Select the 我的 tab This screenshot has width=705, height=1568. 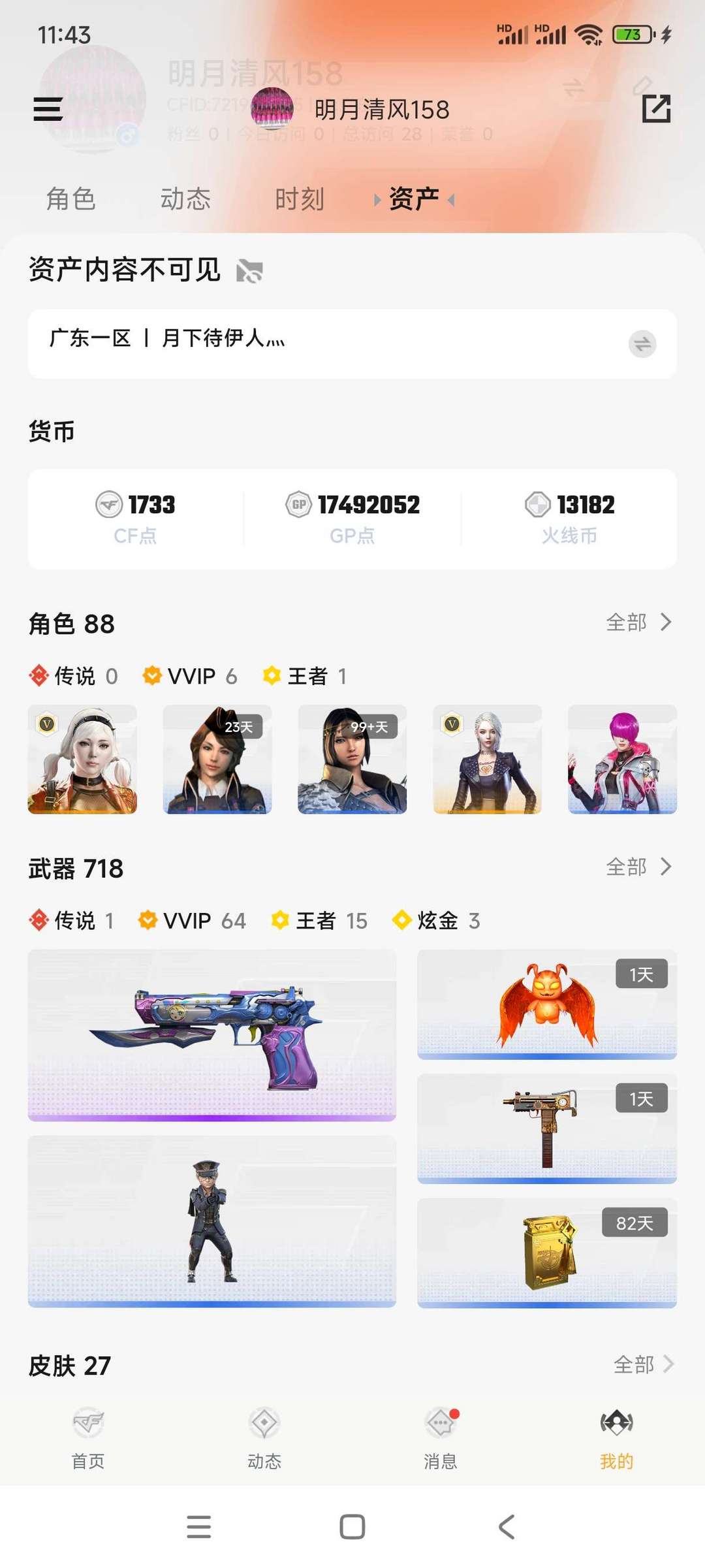tap(617, 1437)
